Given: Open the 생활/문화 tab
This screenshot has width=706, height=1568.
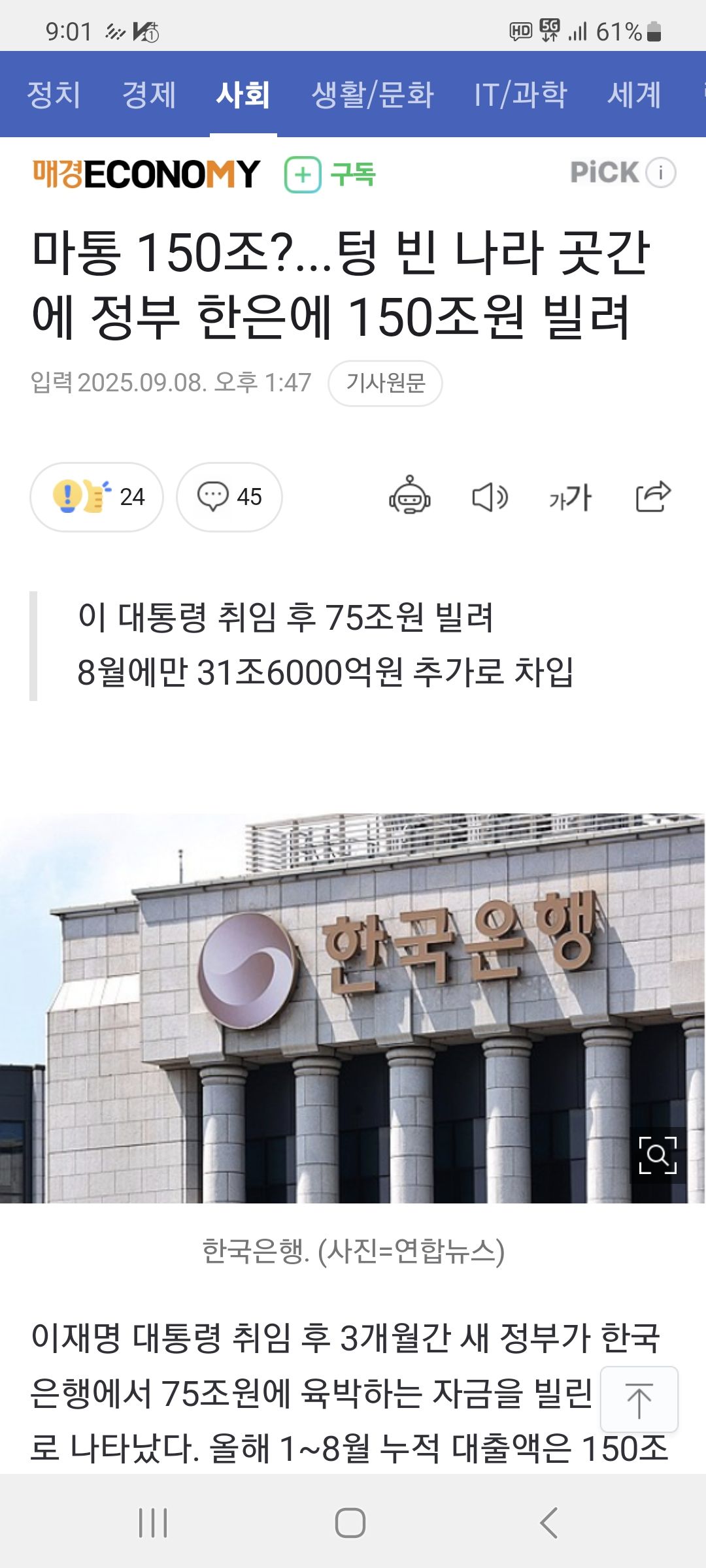Looking at the screenshot, I should pos(372,94).
